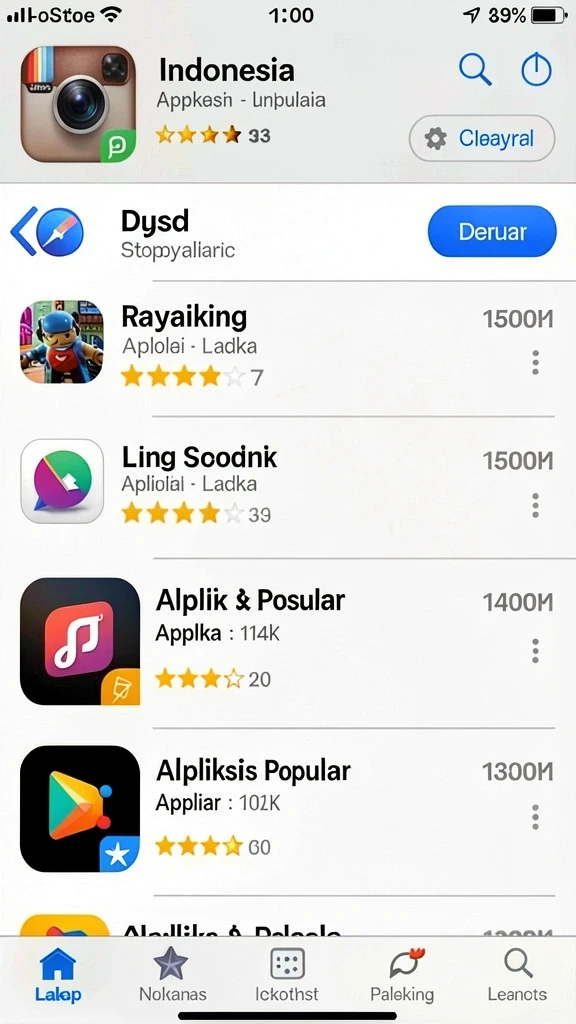Open overflow menu for Ling Soodnk
576x1024 pixels.
536,505
